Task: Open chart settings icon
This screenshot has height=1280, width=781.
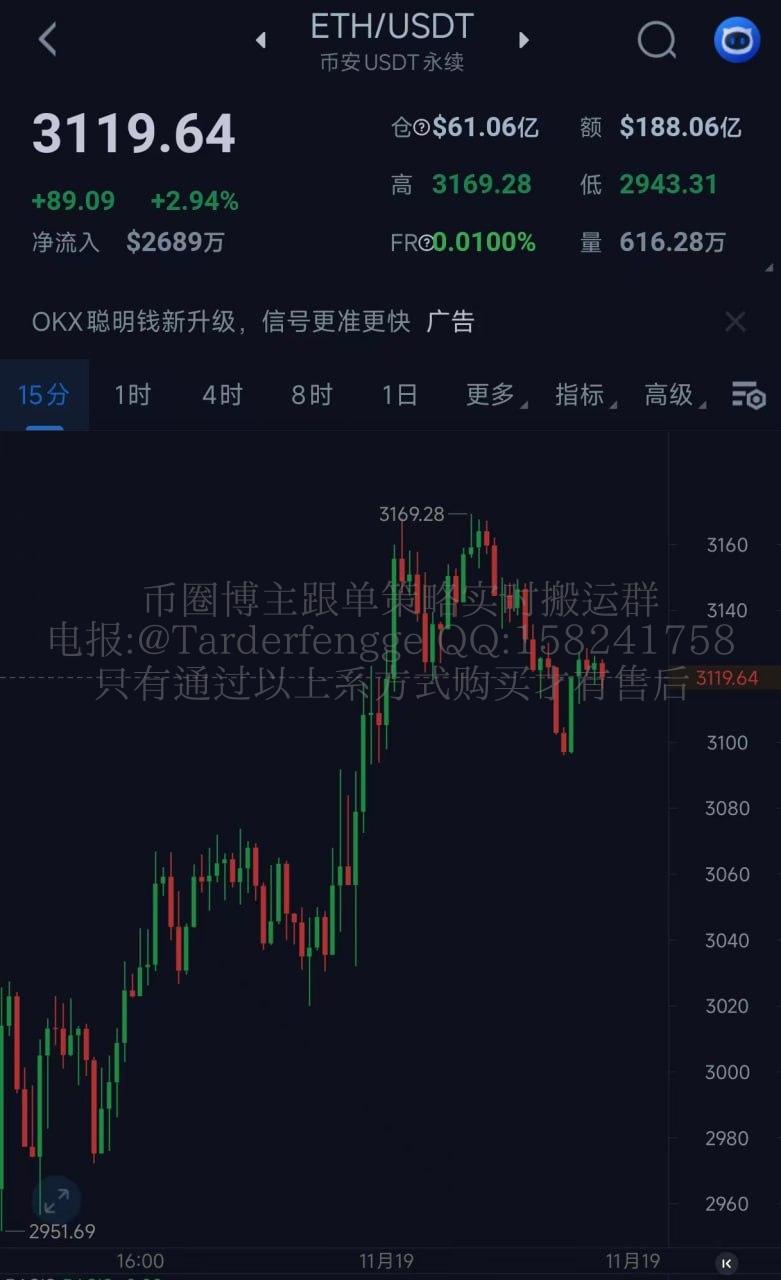Action: pos(748,396)
